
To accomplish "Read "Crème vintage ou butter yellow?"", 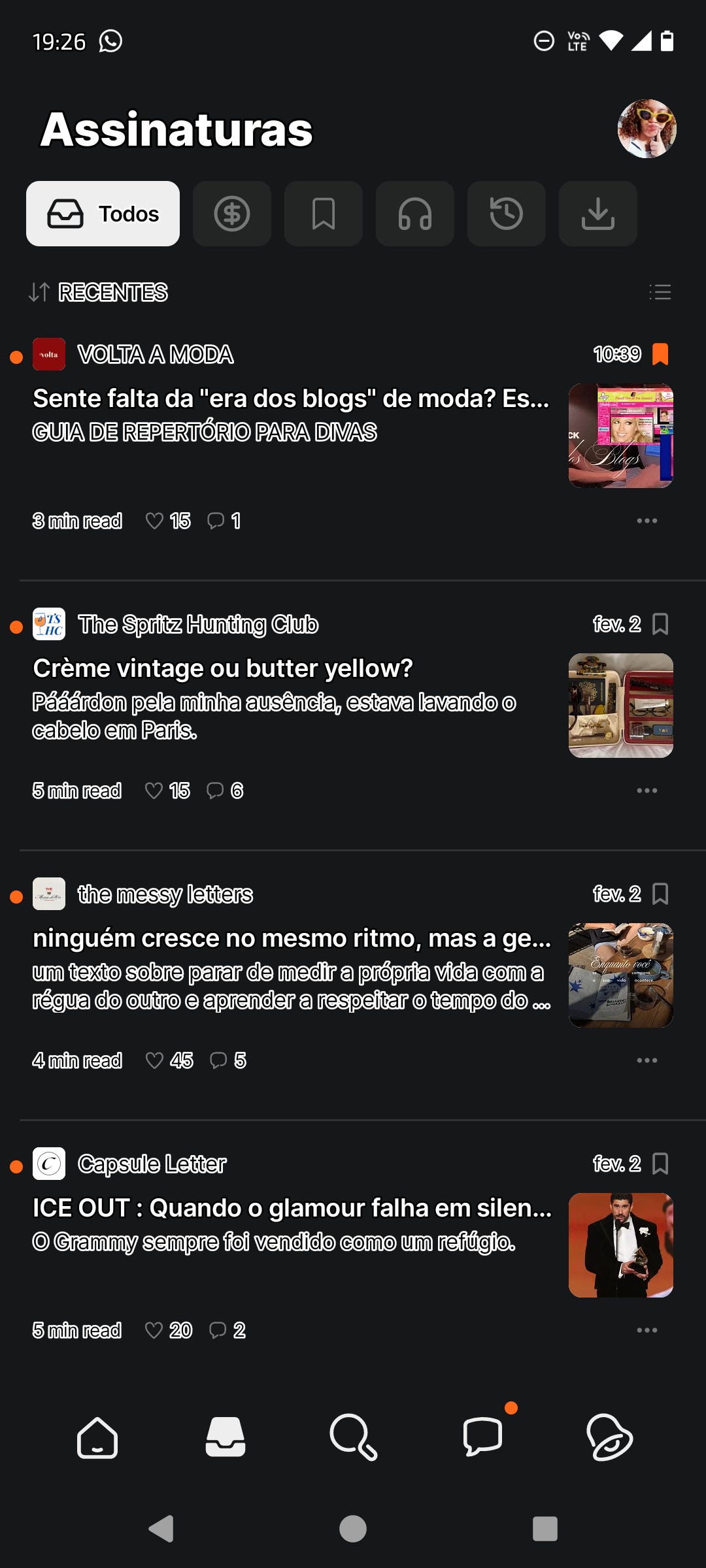I will click(223, 668).
